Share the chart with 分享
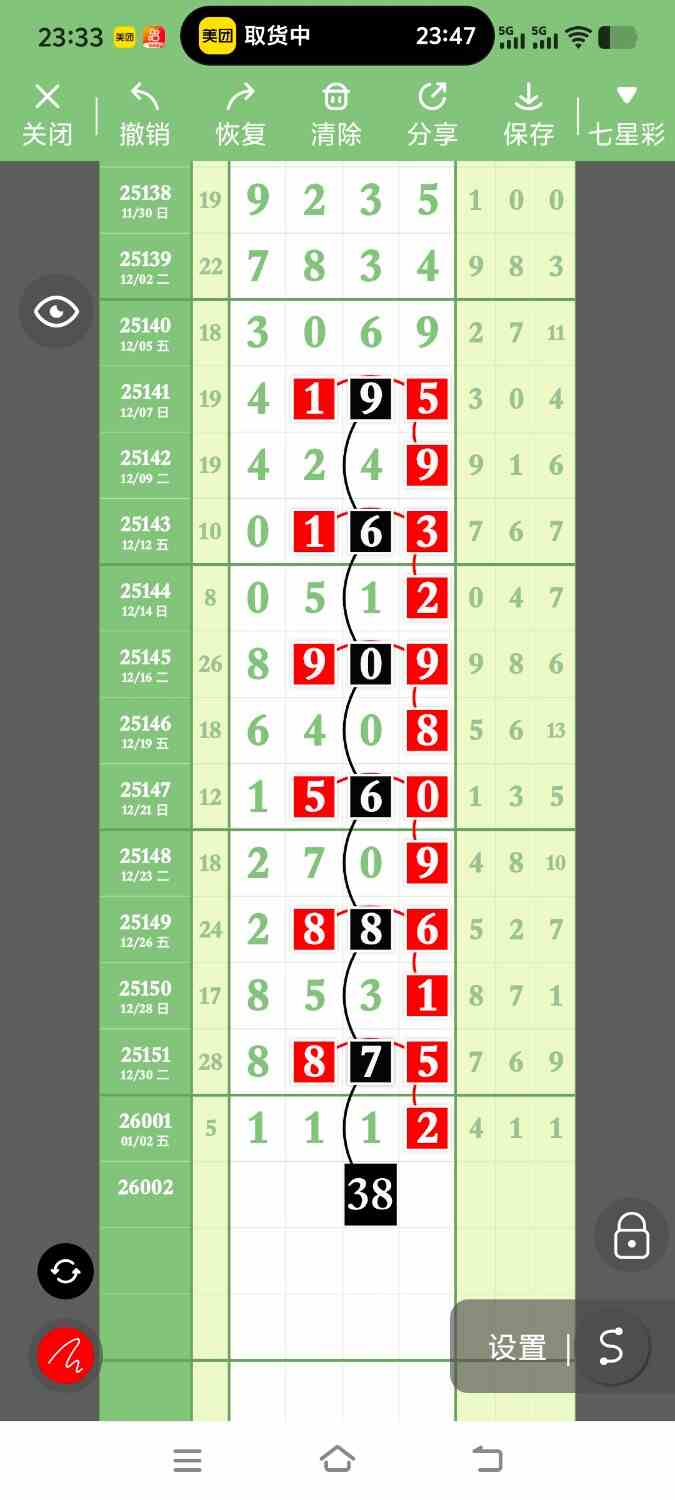This screenshot has height=1500, width=675. coord(432,114)
